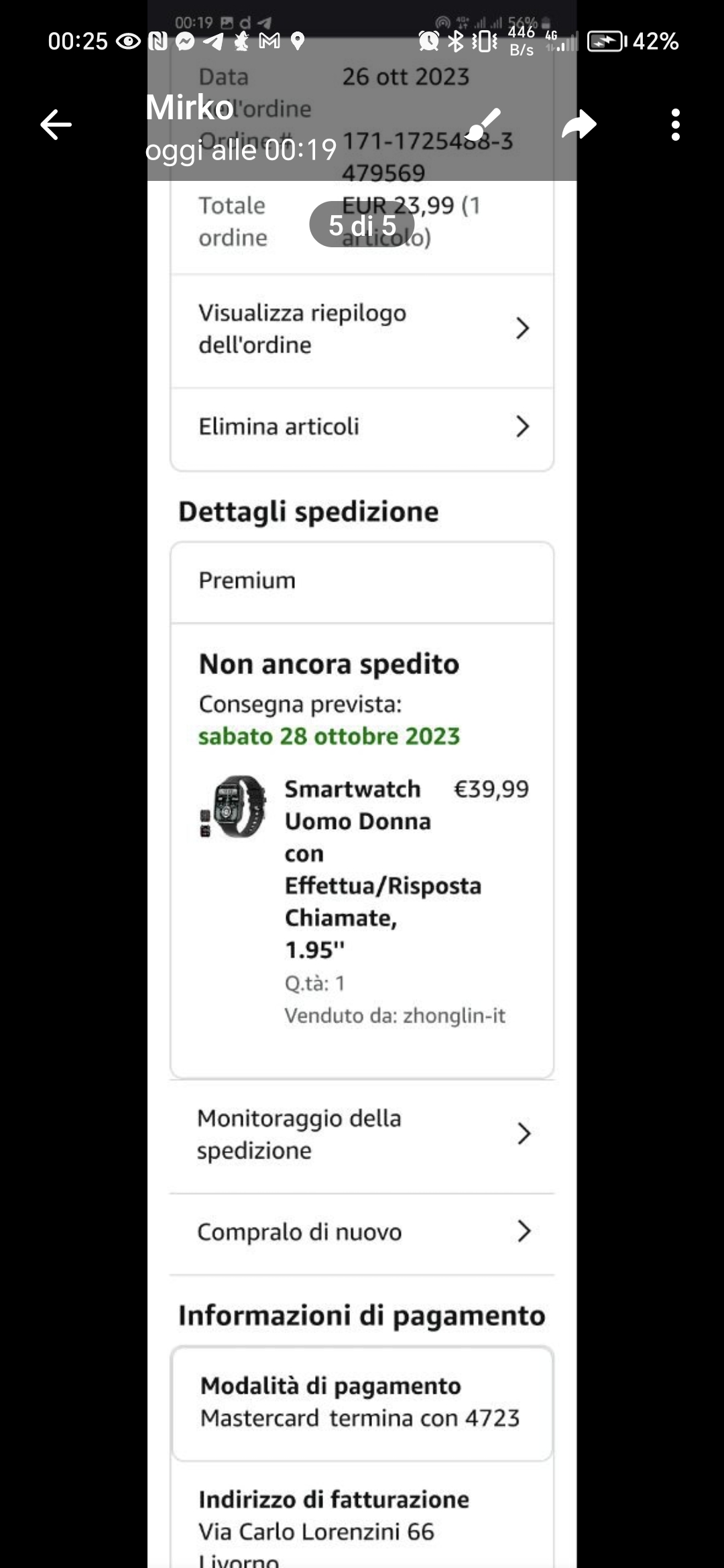Forward this image with the share arrow
Image resolution: width=724 pixels, height=1568 pixels.
579,125
